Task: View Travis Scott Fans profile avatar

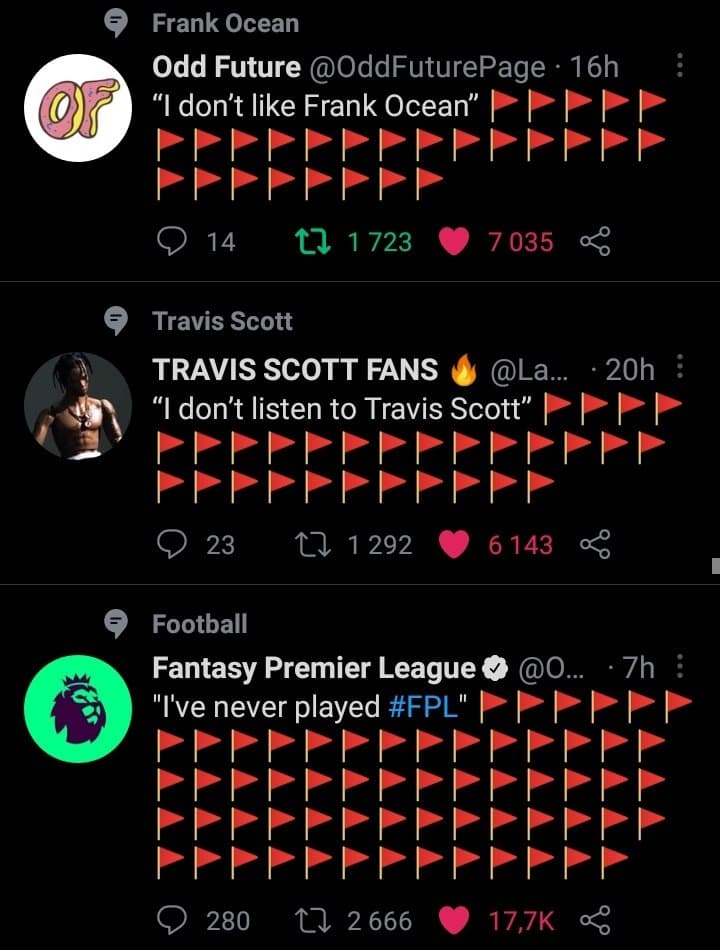Action: [78, 406]
